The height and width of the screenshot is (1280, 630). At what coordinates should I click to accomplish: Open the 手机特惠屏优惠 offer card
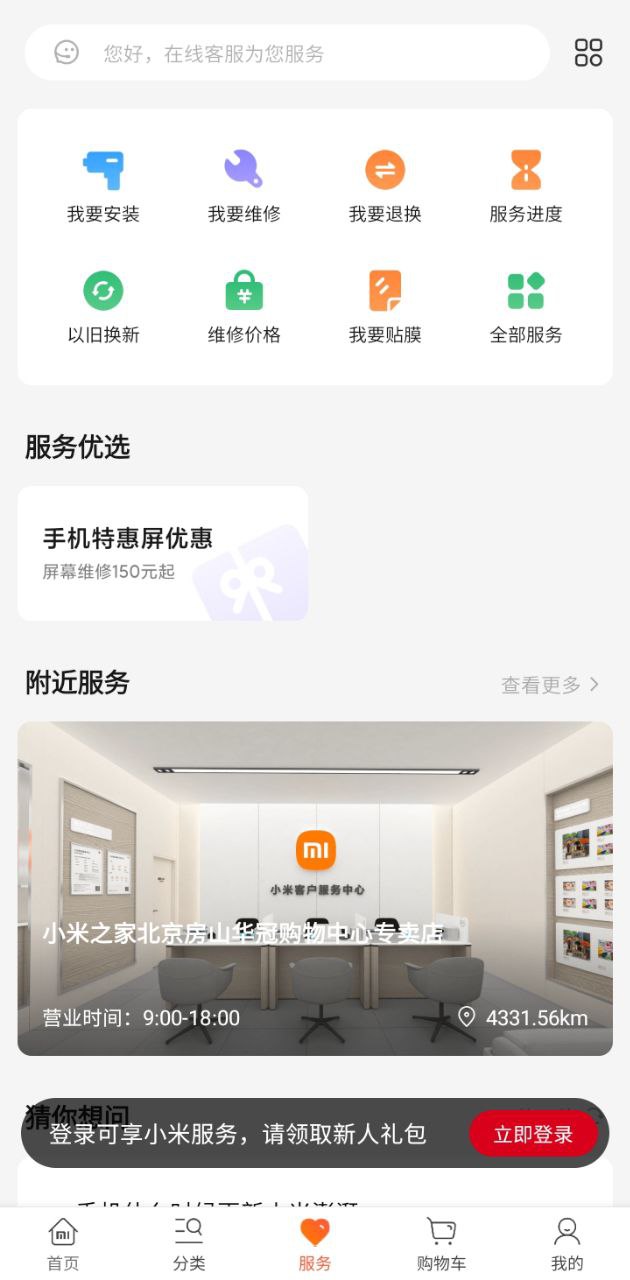(163, 553)
